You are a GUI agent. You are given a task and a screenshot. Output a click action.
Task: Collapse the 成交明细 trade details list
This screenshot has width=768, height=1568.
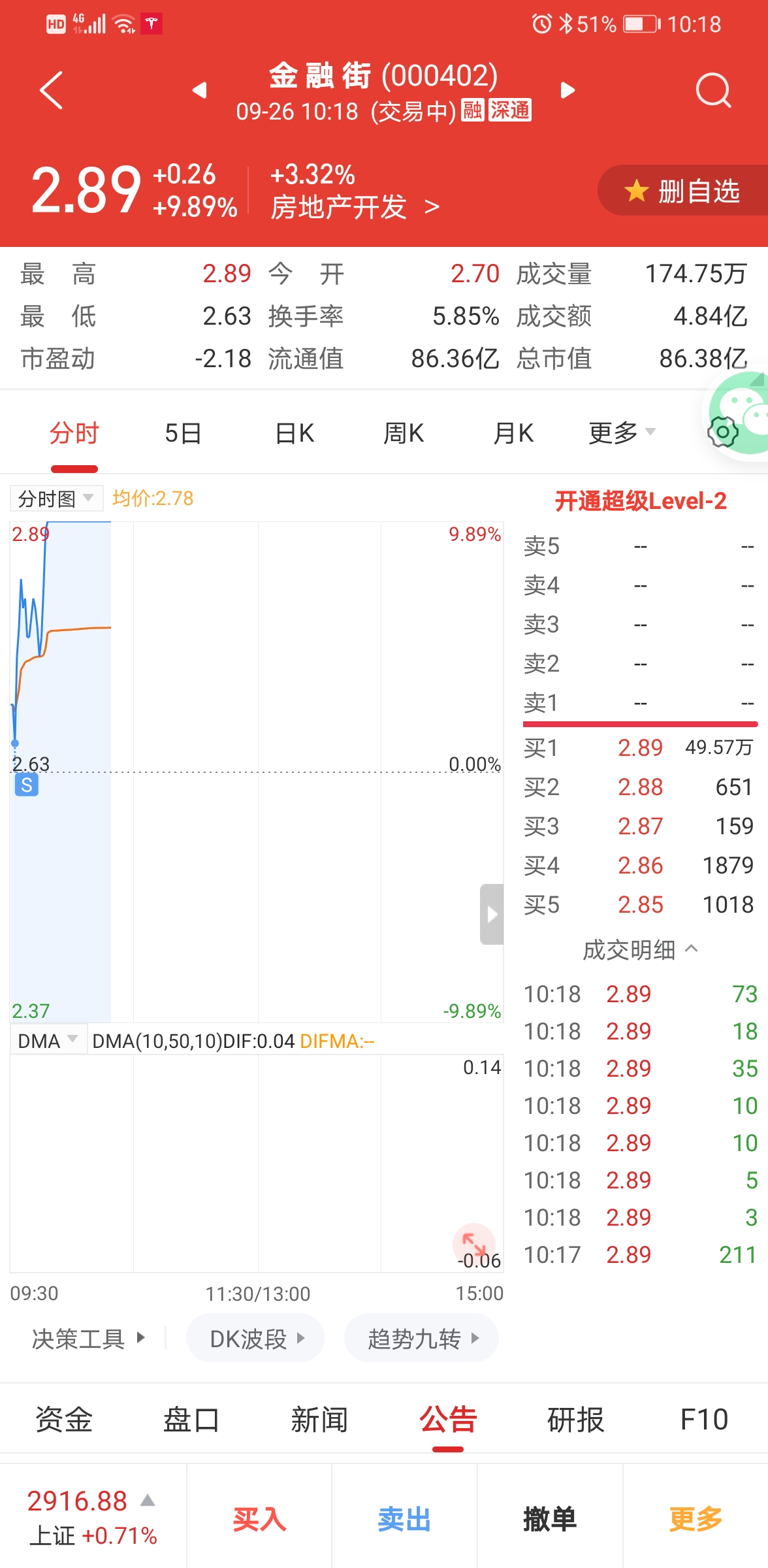641,949
